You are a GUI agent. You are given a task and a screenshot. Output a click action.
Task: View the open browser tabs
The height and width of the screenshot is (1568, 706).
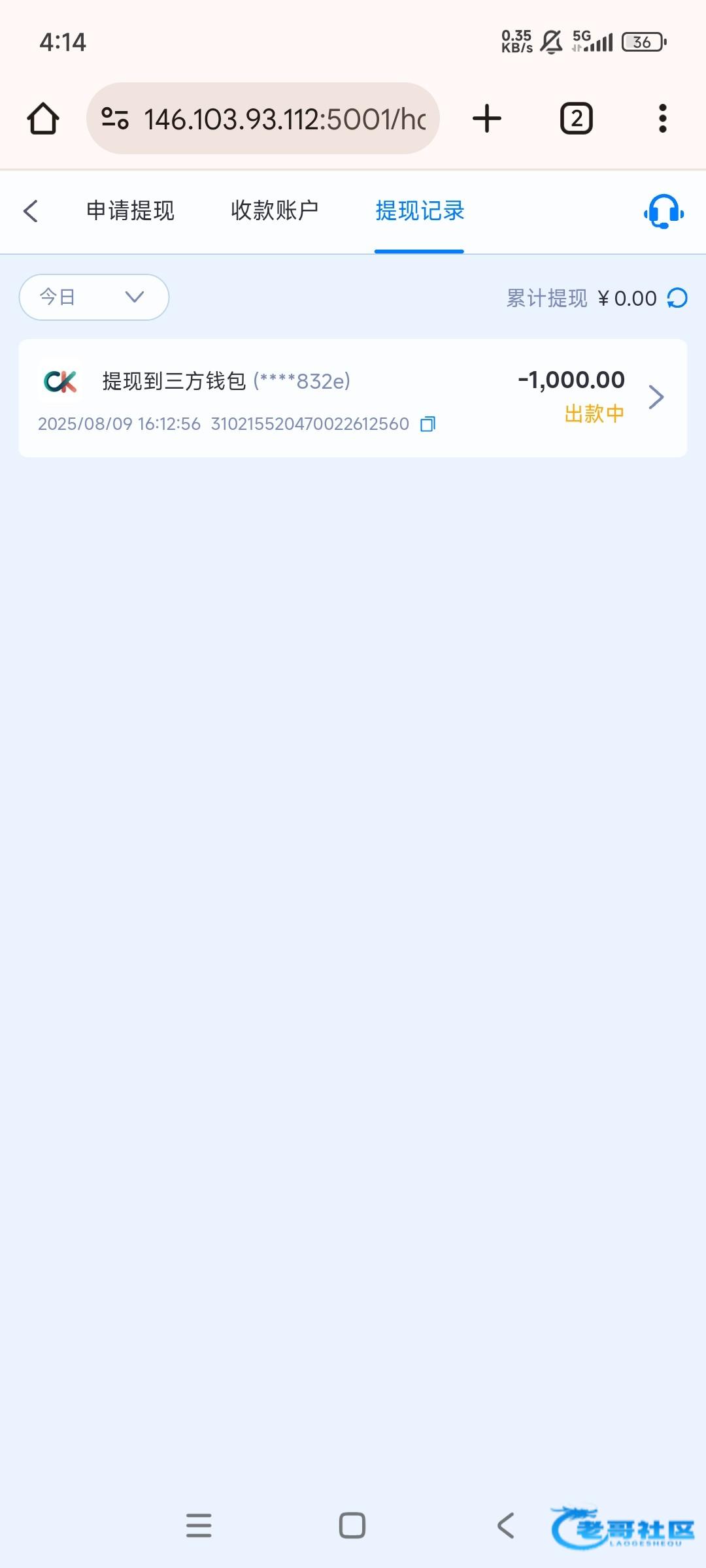click(x=576, y=118)
